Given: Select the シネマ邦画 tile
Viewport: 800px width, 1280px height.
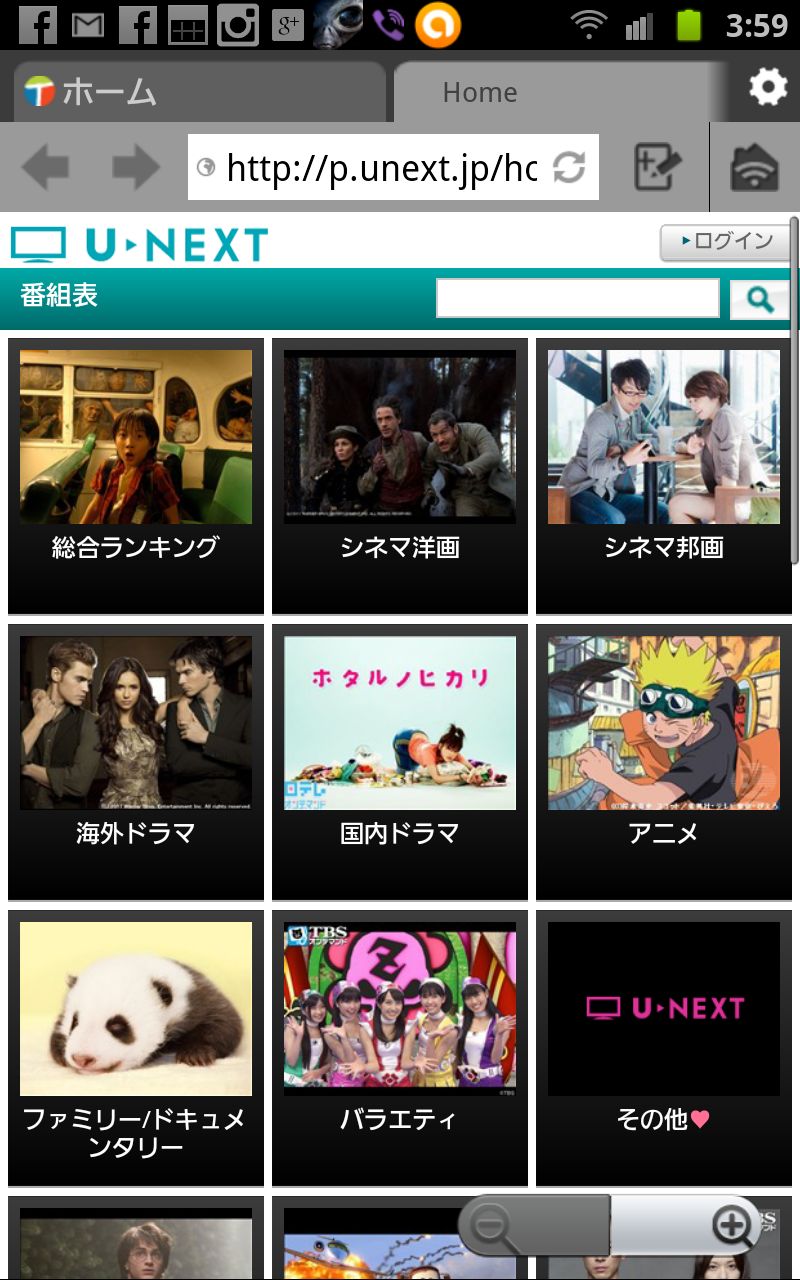Looking at the screenshot, I should (664, 475).
